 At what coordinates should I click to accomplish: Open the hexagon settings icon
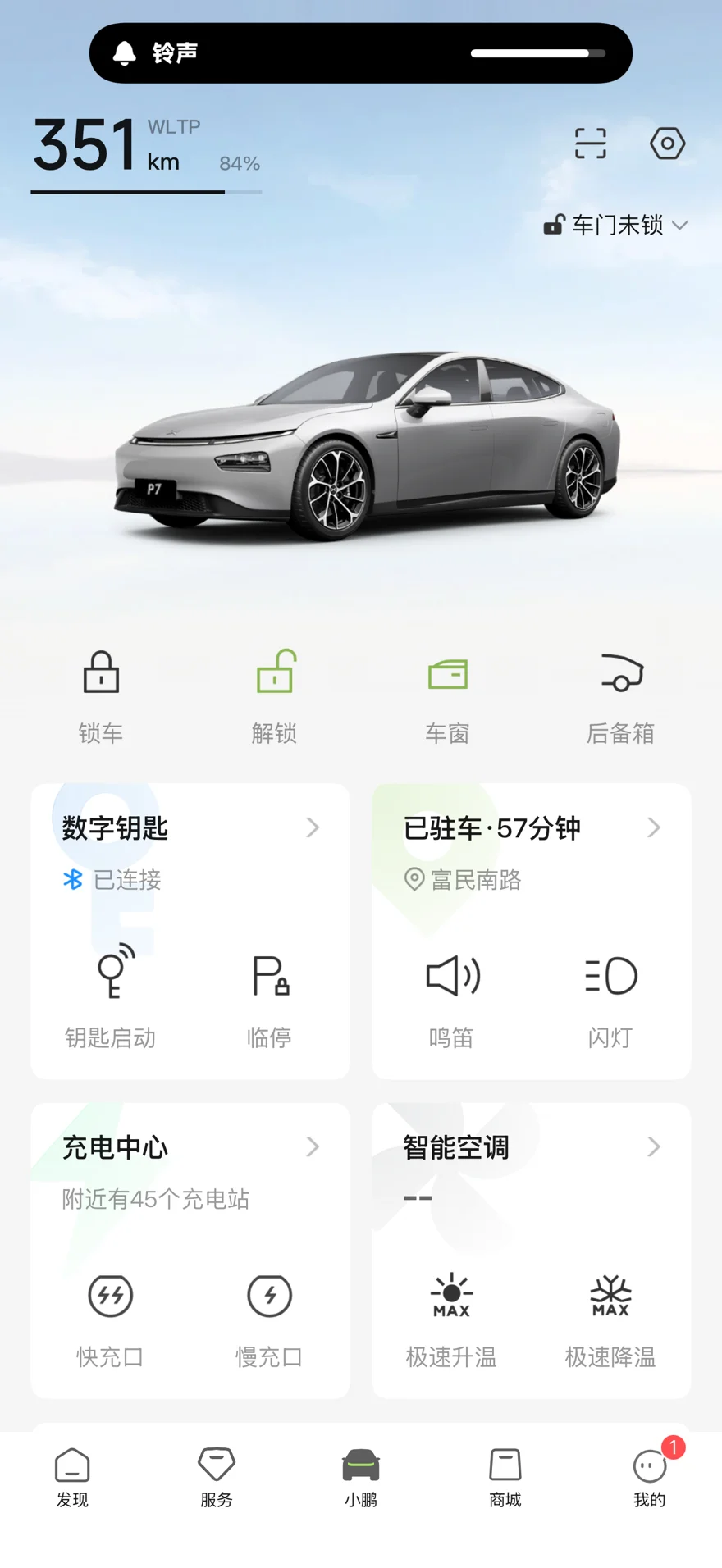coord(667,144)
